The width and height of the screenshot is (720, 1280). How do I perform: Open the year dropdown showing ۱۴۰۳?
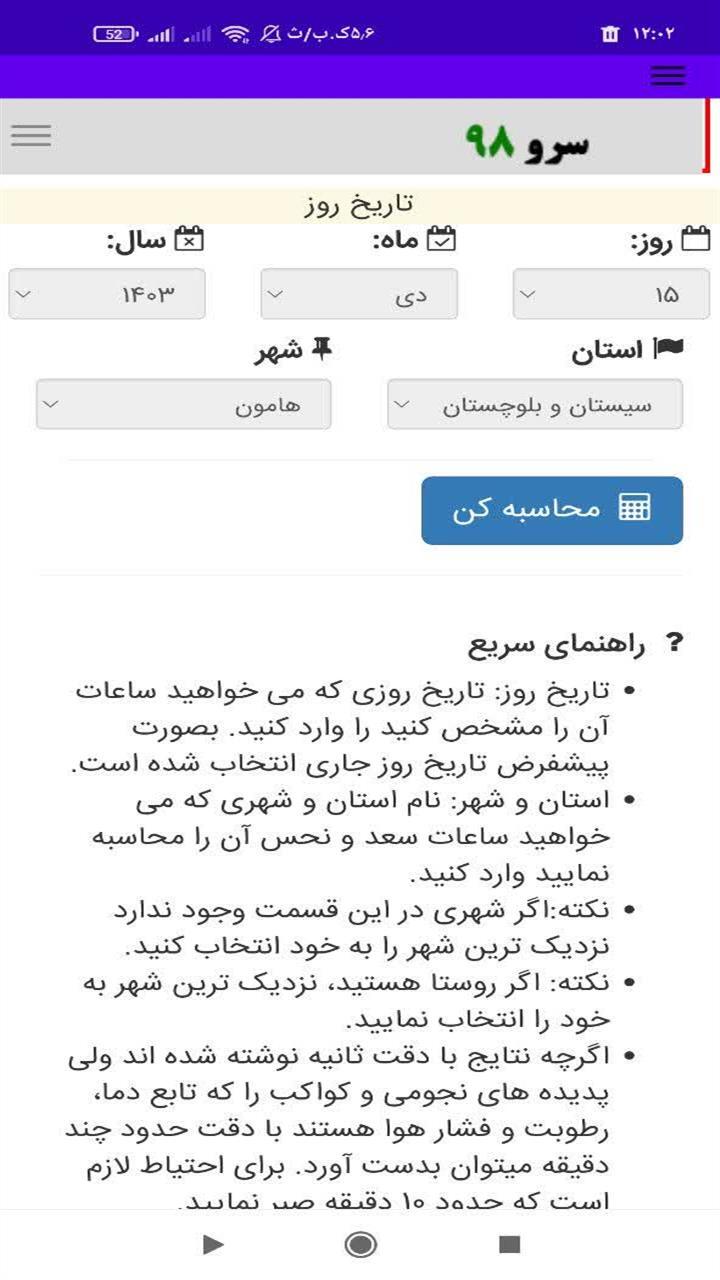point(105,293)
